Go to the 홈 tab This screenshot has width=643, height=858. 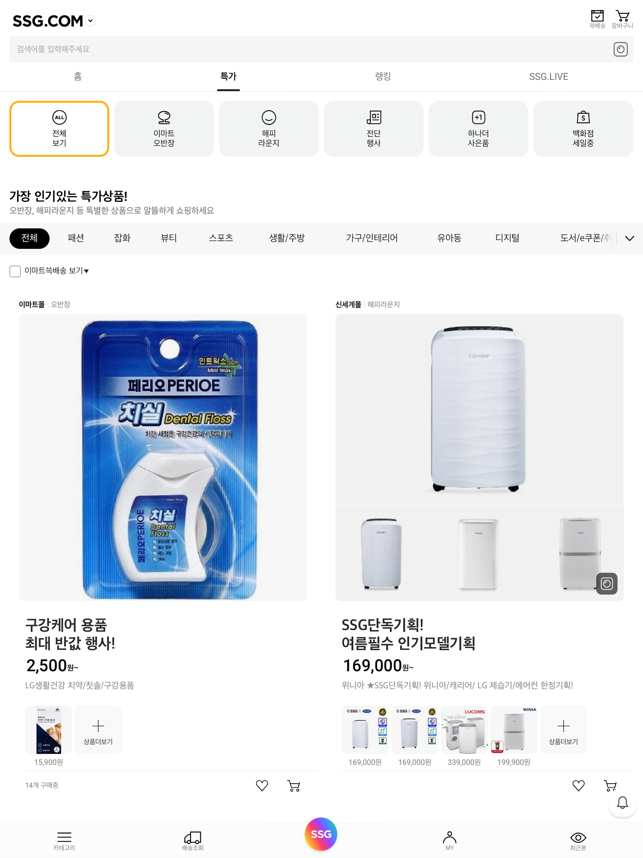[78, 76]
